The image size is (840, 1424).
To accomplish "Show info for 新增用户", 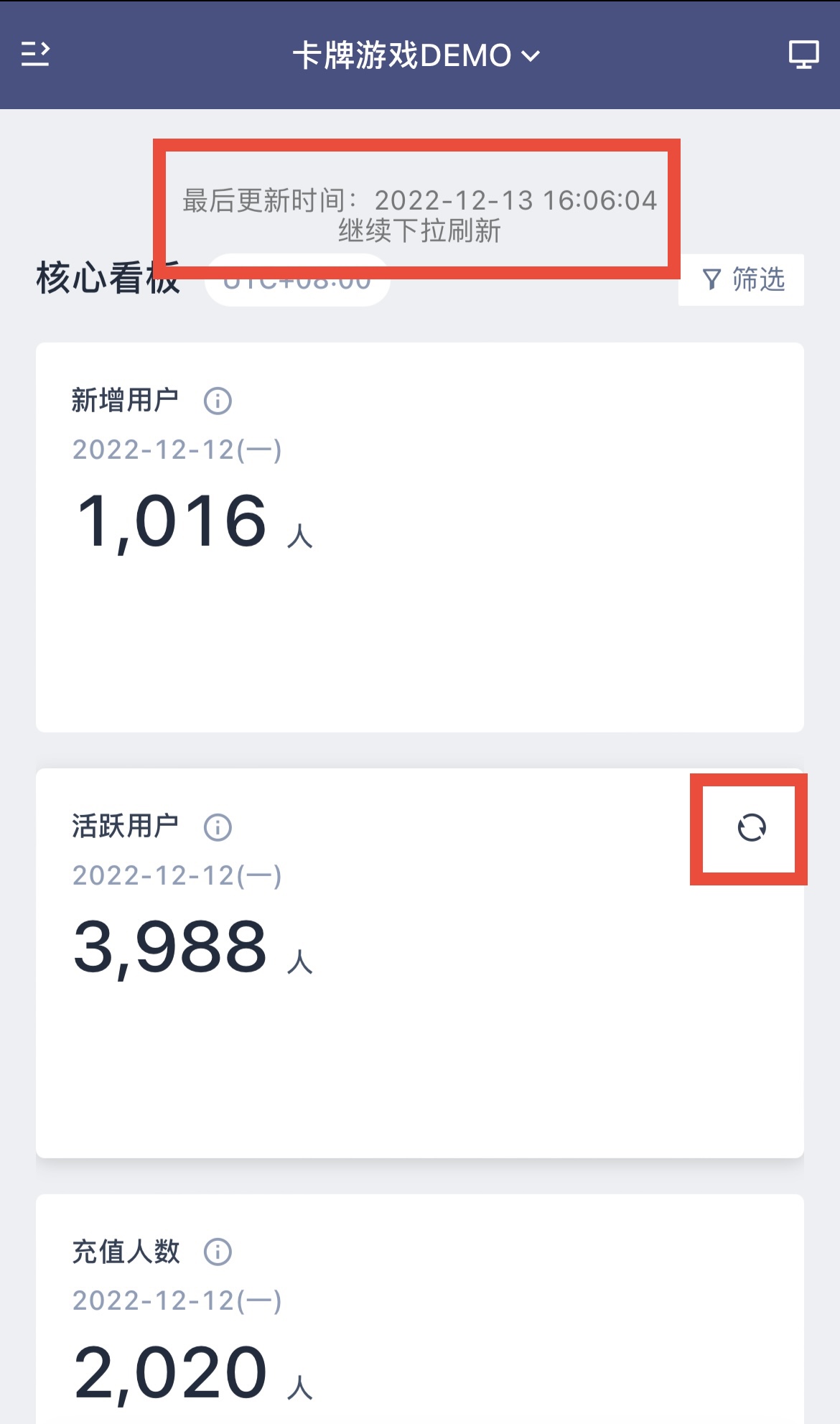I will tap(218, 401).
